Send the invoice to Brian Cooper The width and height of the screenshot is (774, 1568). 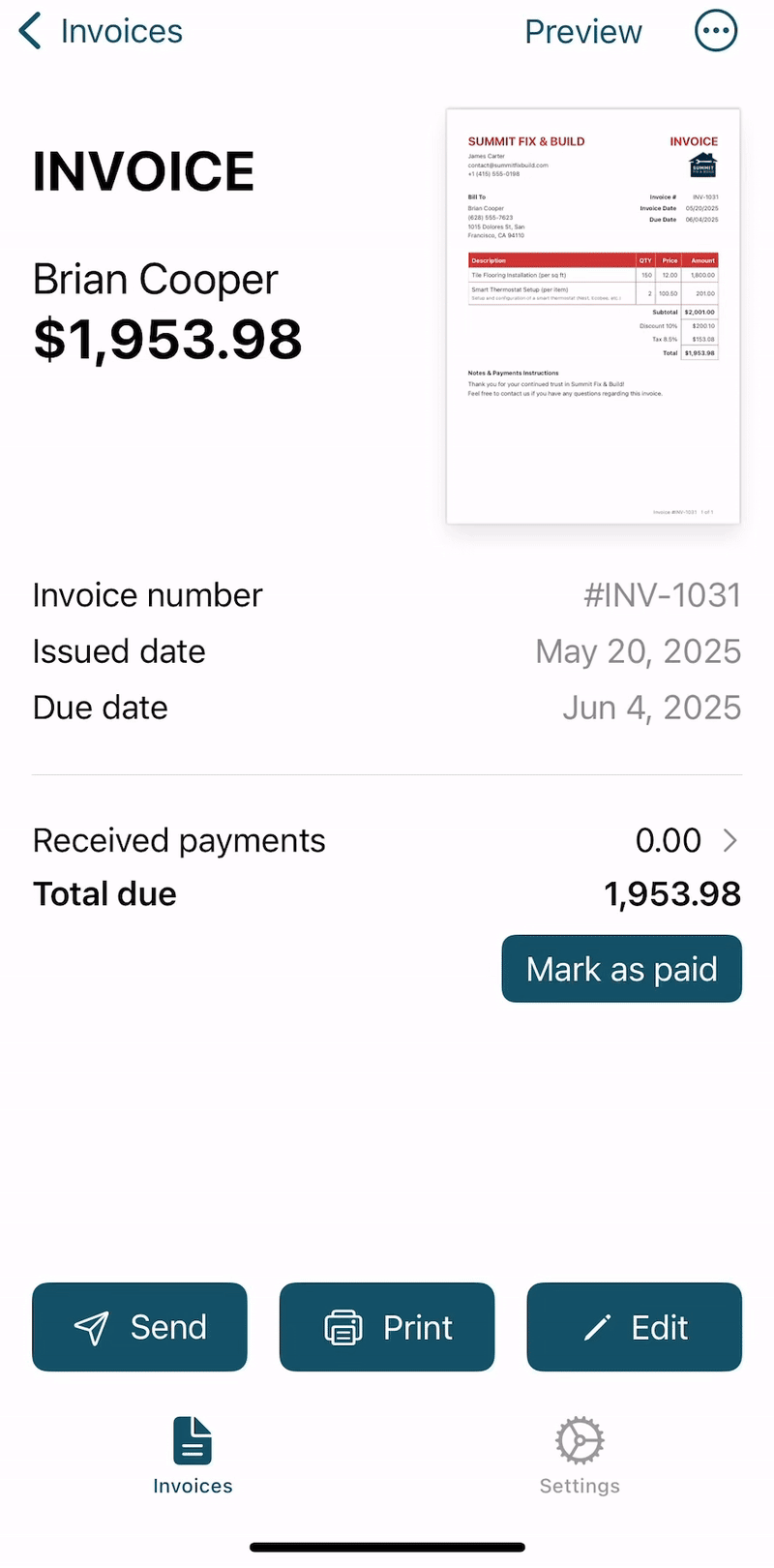tap(139, 1327)
